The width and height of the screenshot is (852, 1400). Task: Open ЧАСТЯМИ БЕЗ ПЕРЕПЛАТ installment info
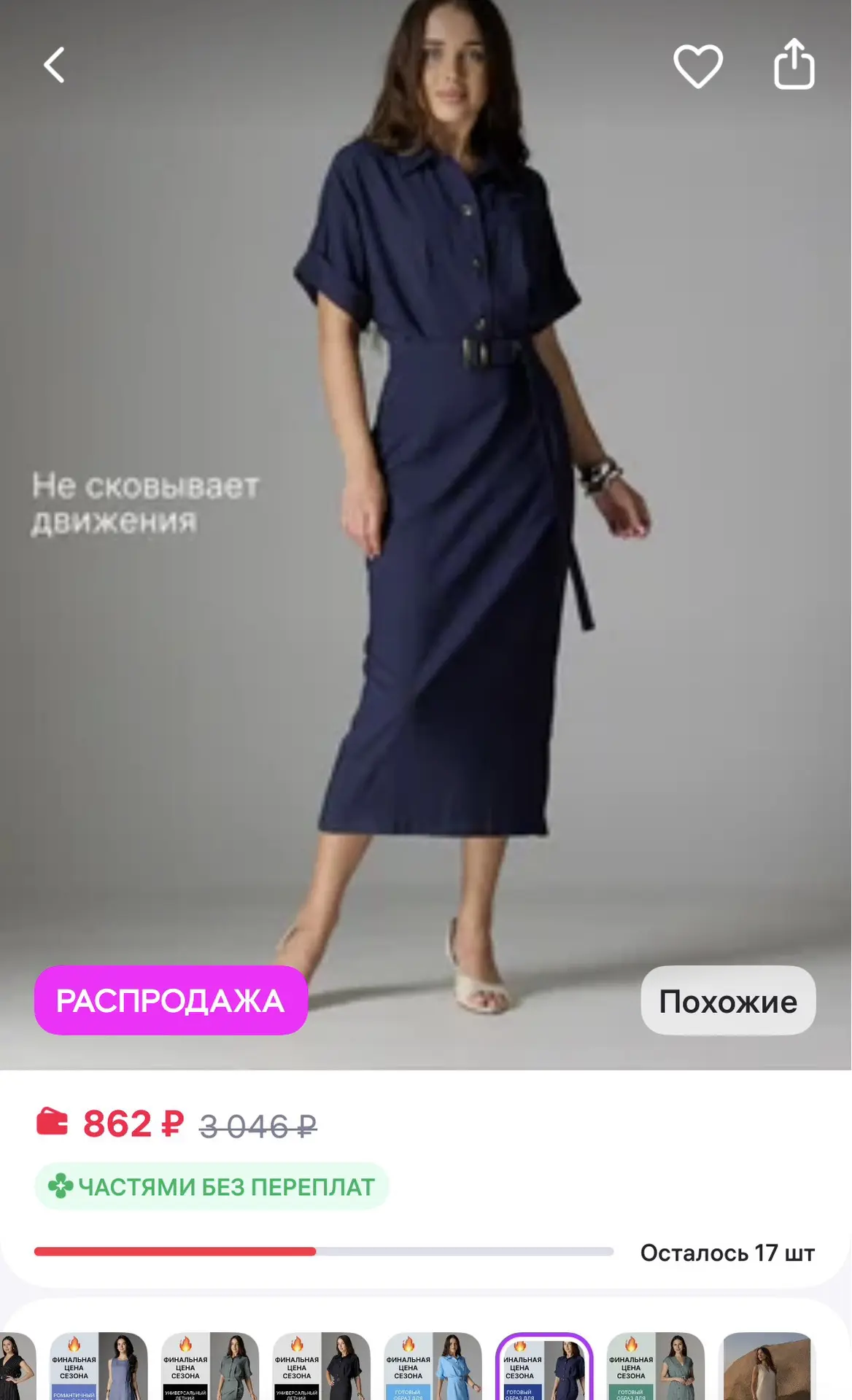[212, 1186]
